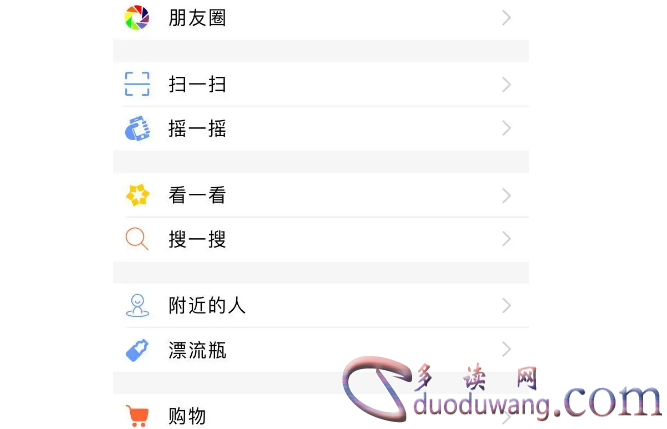Open the 摇一摇 shake feature

point(197,129)
